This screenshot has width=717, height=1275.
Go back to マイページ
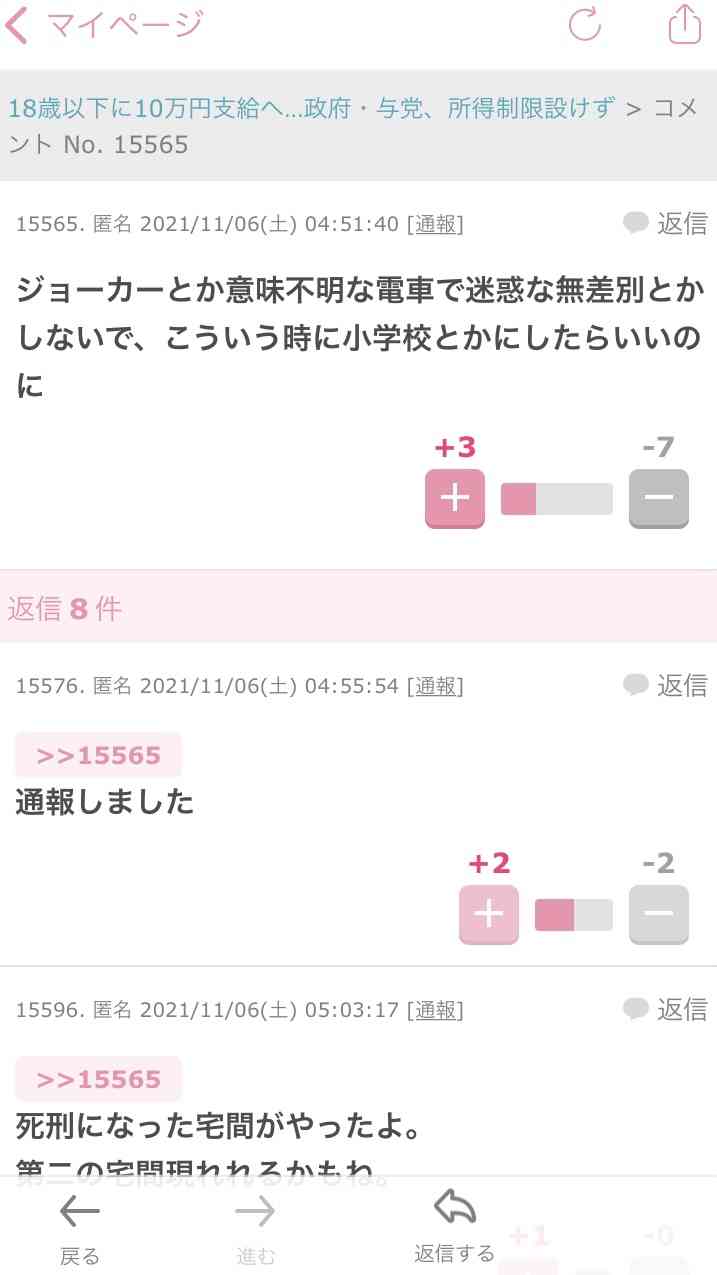(x=105, y=26)
